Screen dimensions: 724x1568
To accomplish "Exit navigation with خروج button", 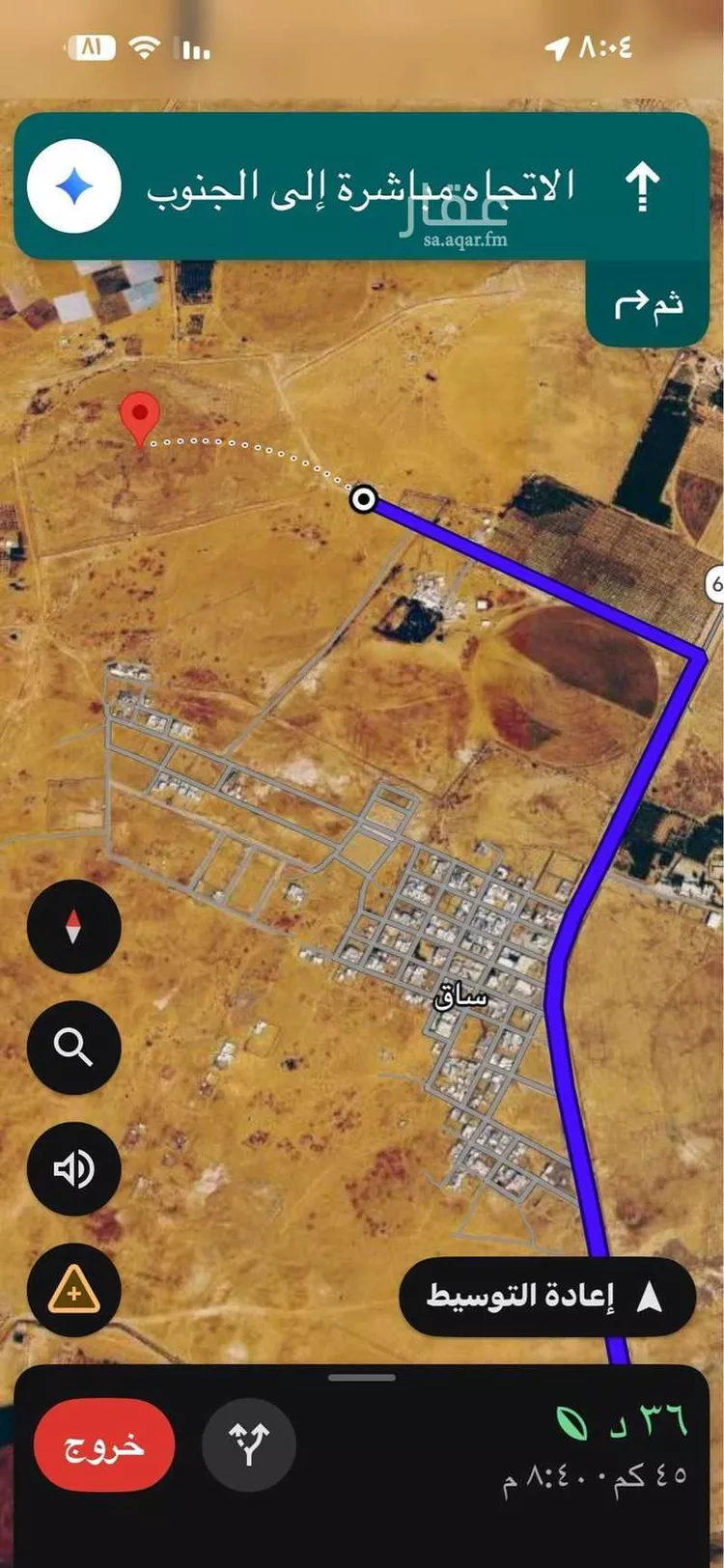I will [x=104, y=1444].
